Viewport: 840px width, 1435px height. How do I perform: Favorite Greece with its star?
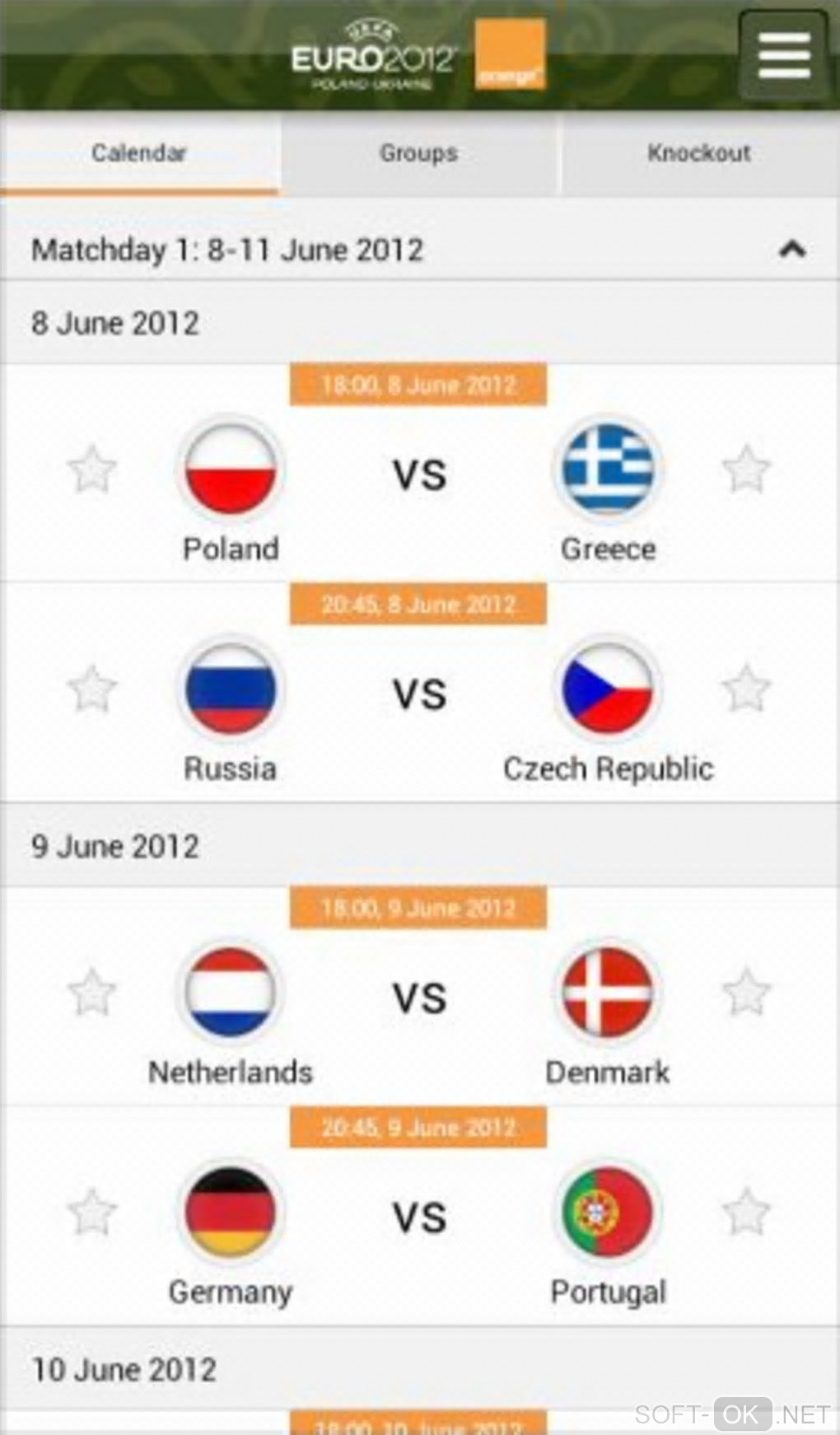click(746, 470)
